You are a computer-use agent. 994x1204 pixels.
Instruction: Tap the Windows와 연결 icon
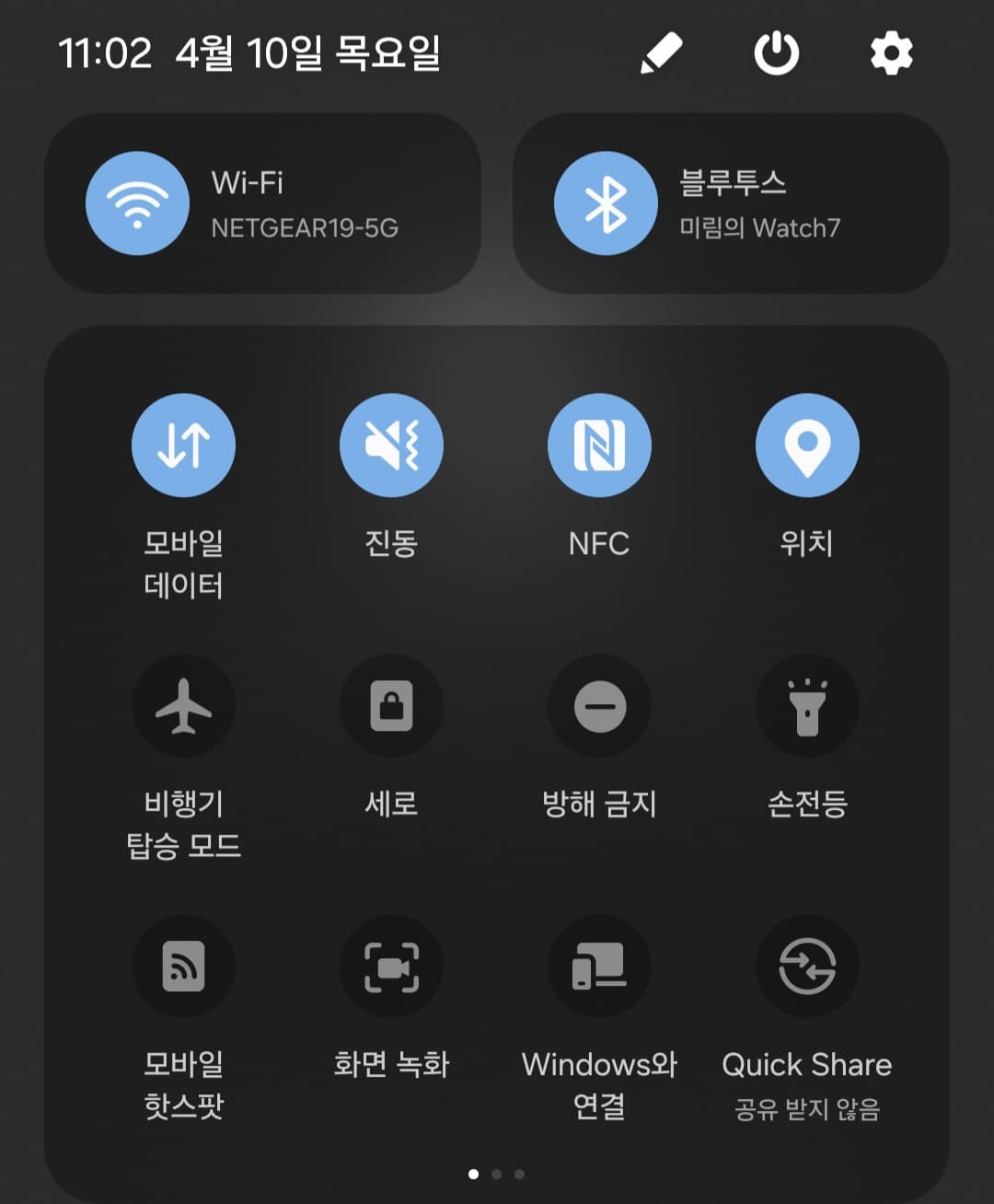(599, 967)
